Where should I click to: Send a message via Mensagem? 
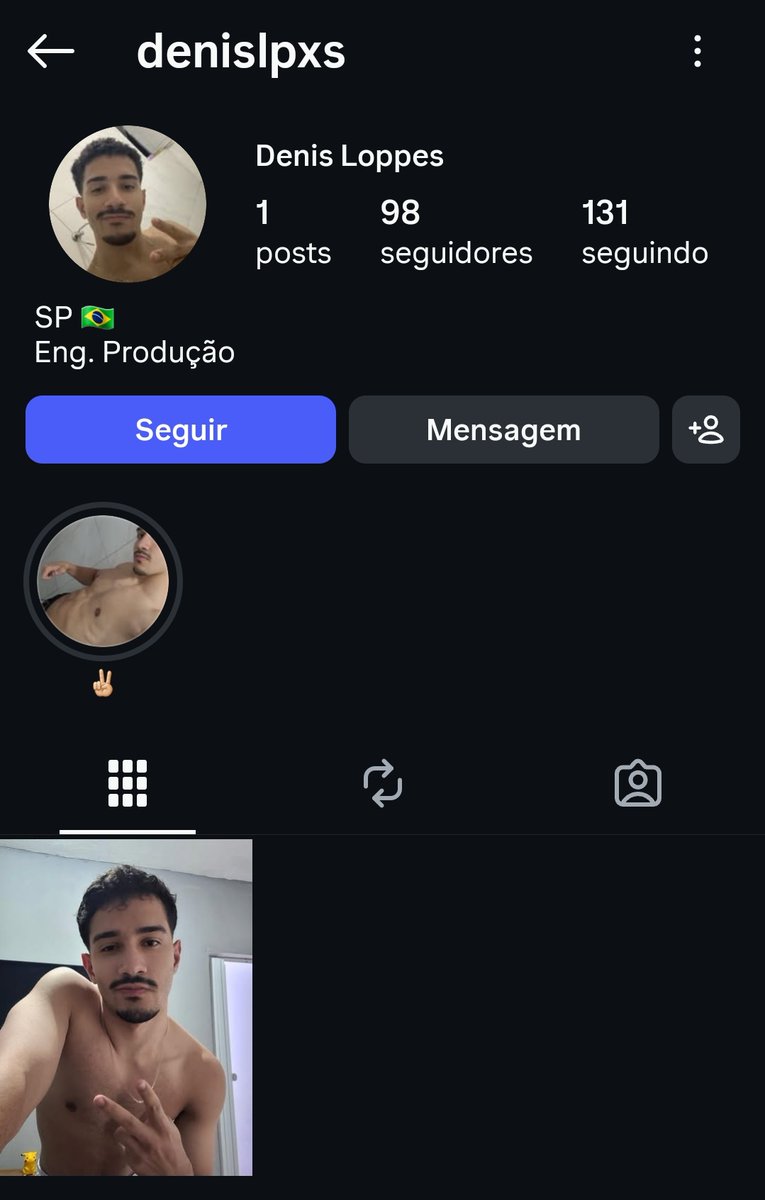click(503, 430)
